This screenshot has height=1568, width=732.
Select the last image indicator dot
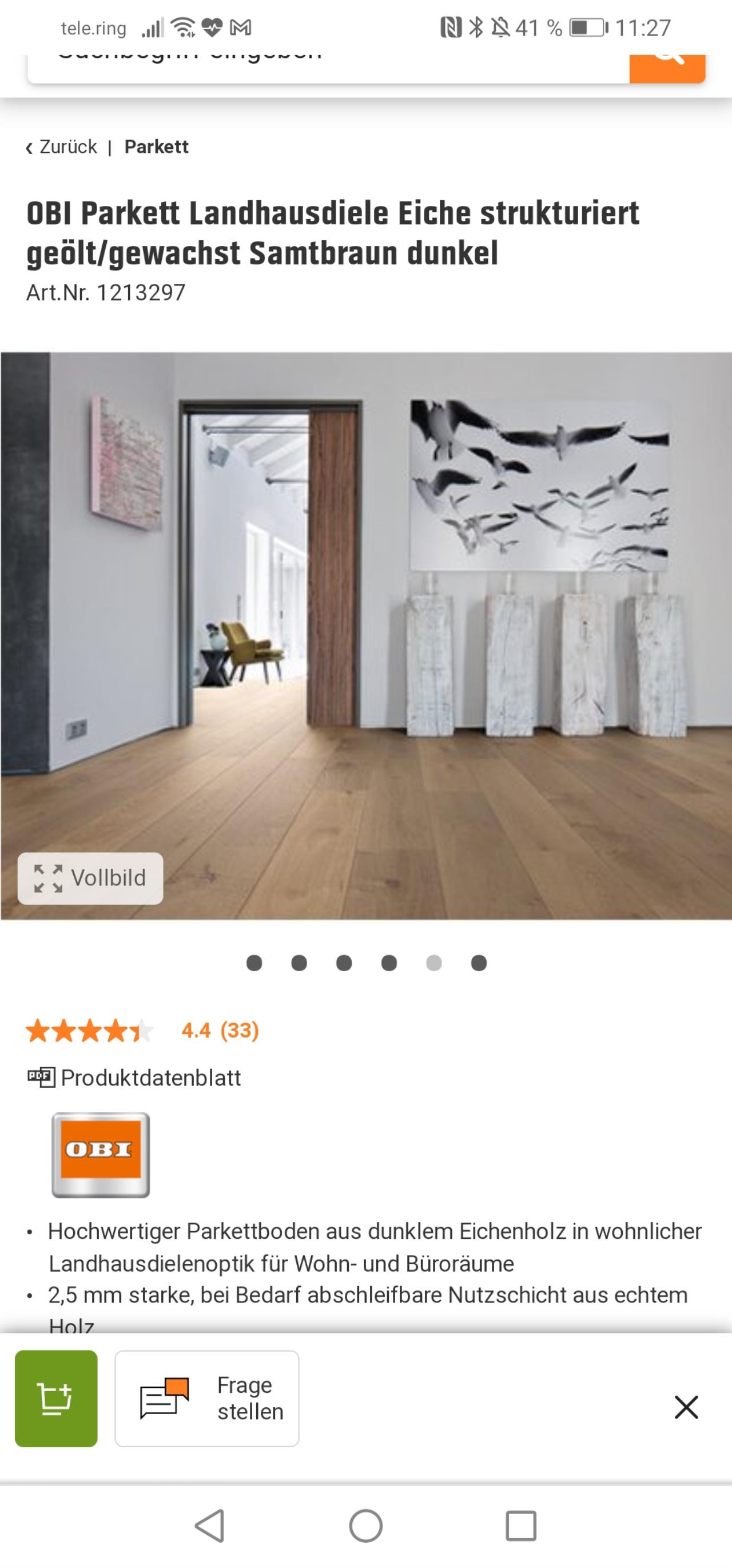[479, 963]
